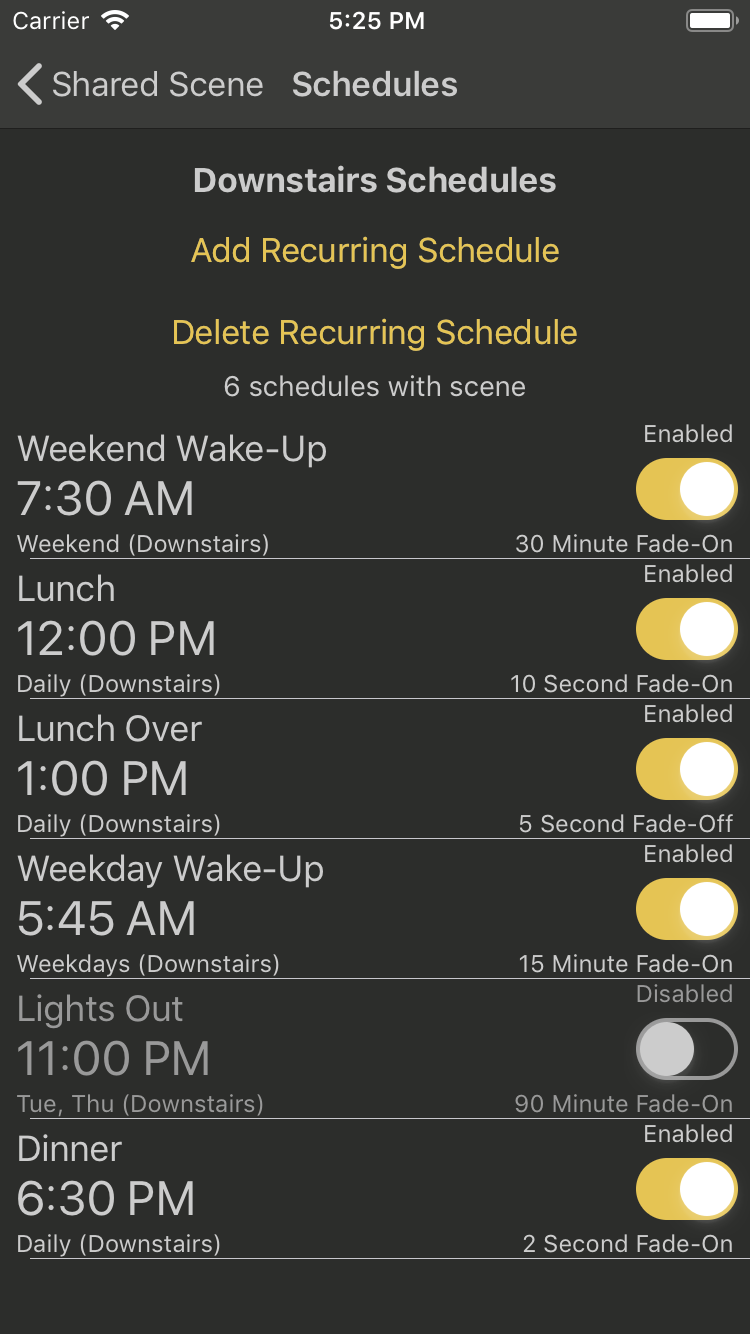Go back to Shared Scene
This screenshot has height=1334, width=750.
coord(140,85)
